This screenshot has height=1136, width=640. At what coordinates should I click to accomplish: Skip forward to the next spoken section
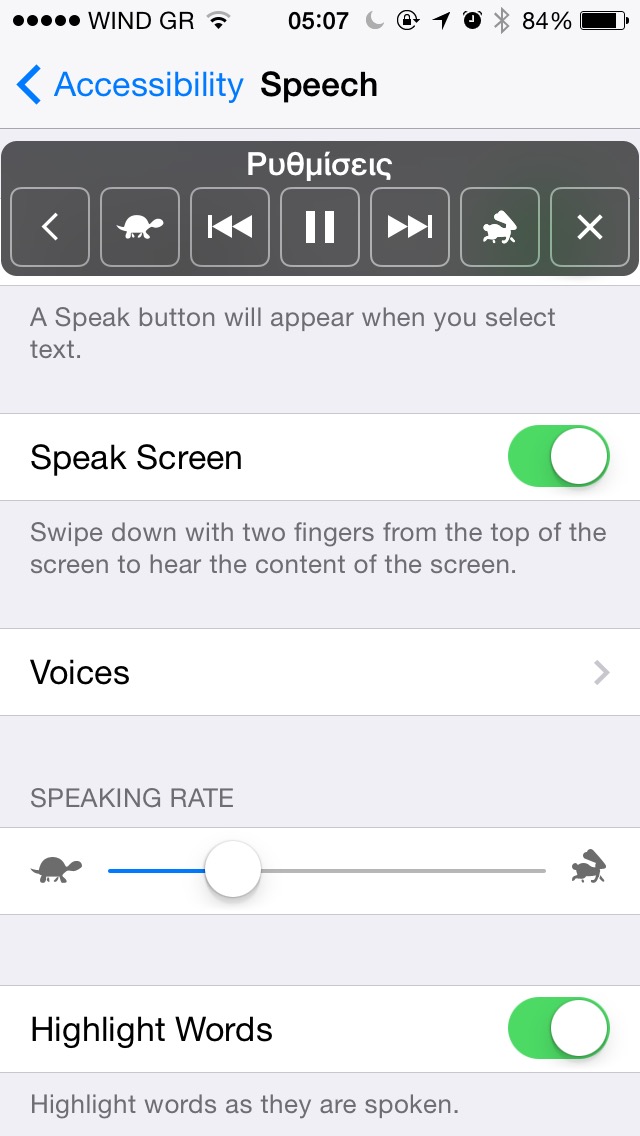point(410,228)
